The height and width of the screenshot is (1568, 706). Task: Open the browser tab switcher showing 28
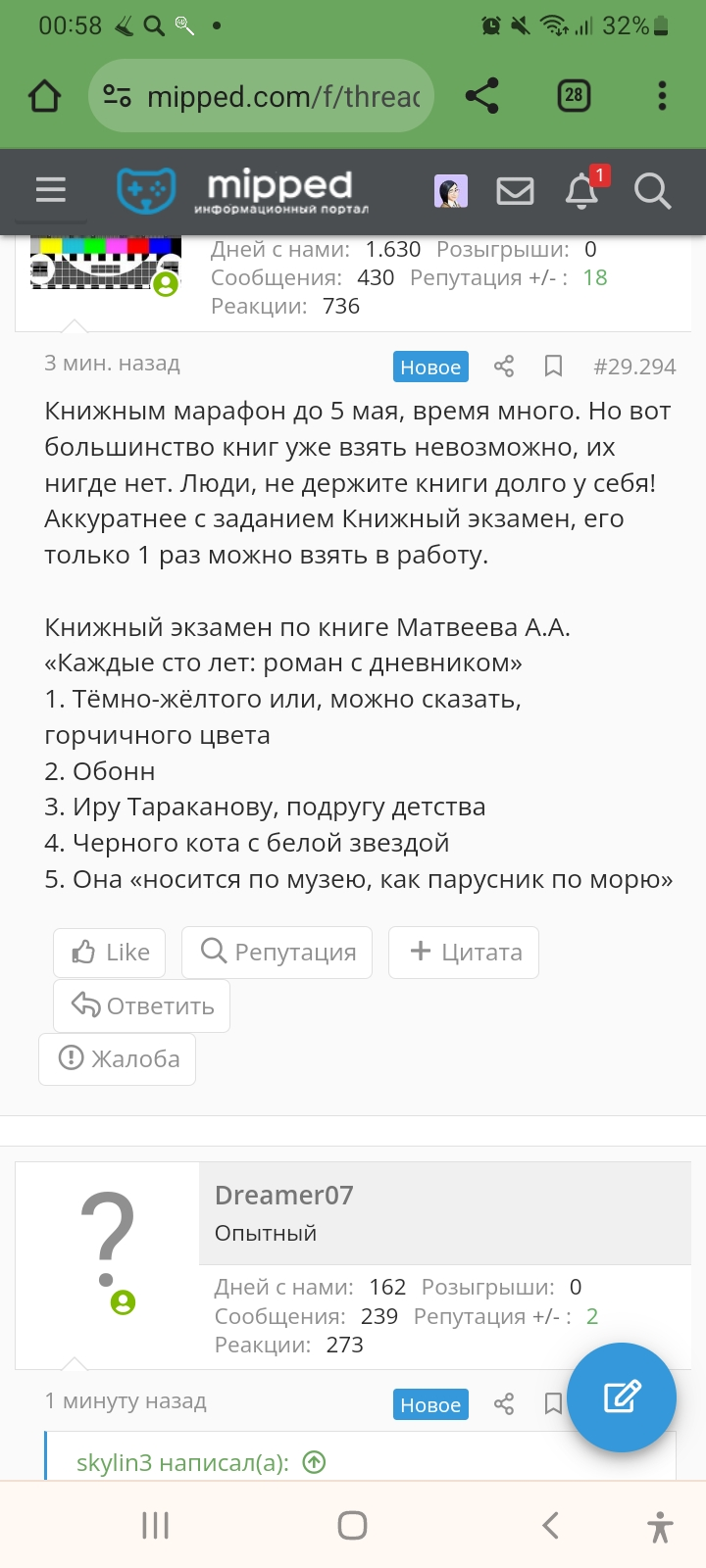tap(574, 96)
